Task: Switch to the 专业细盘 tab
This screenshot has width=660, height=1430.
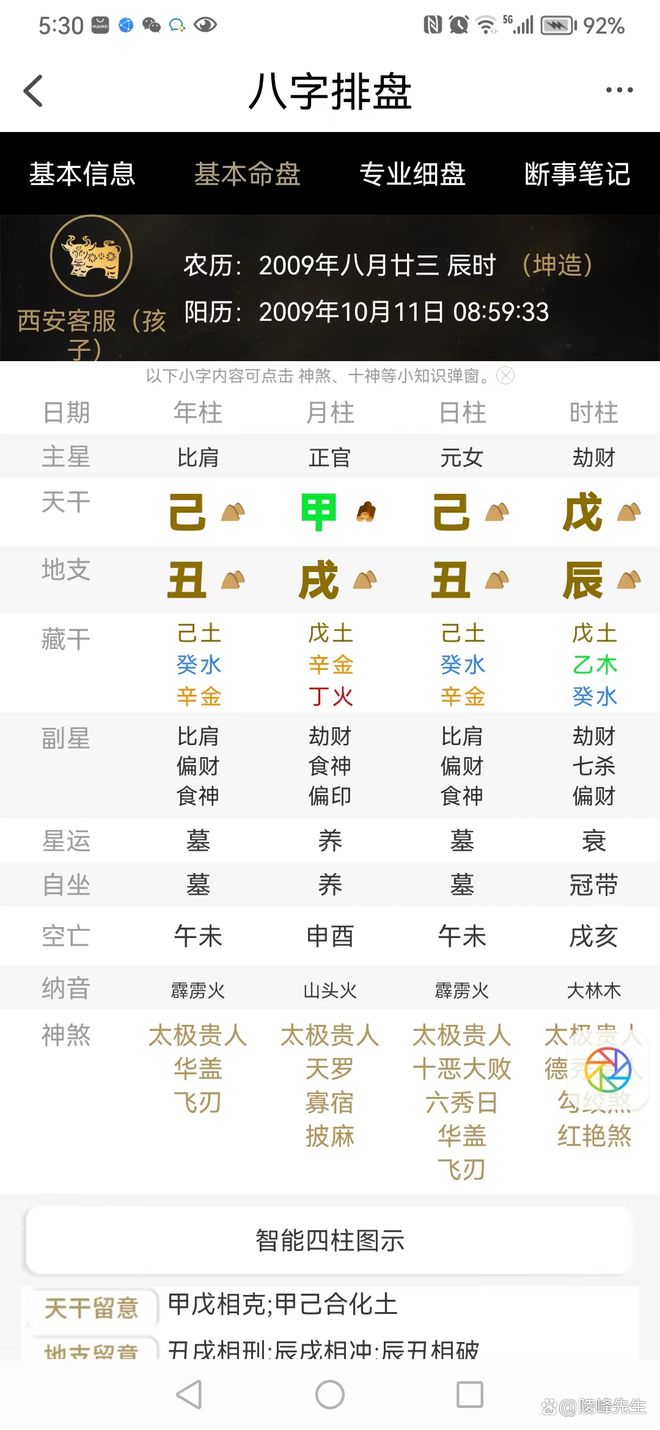Action: tap(412, 174)
